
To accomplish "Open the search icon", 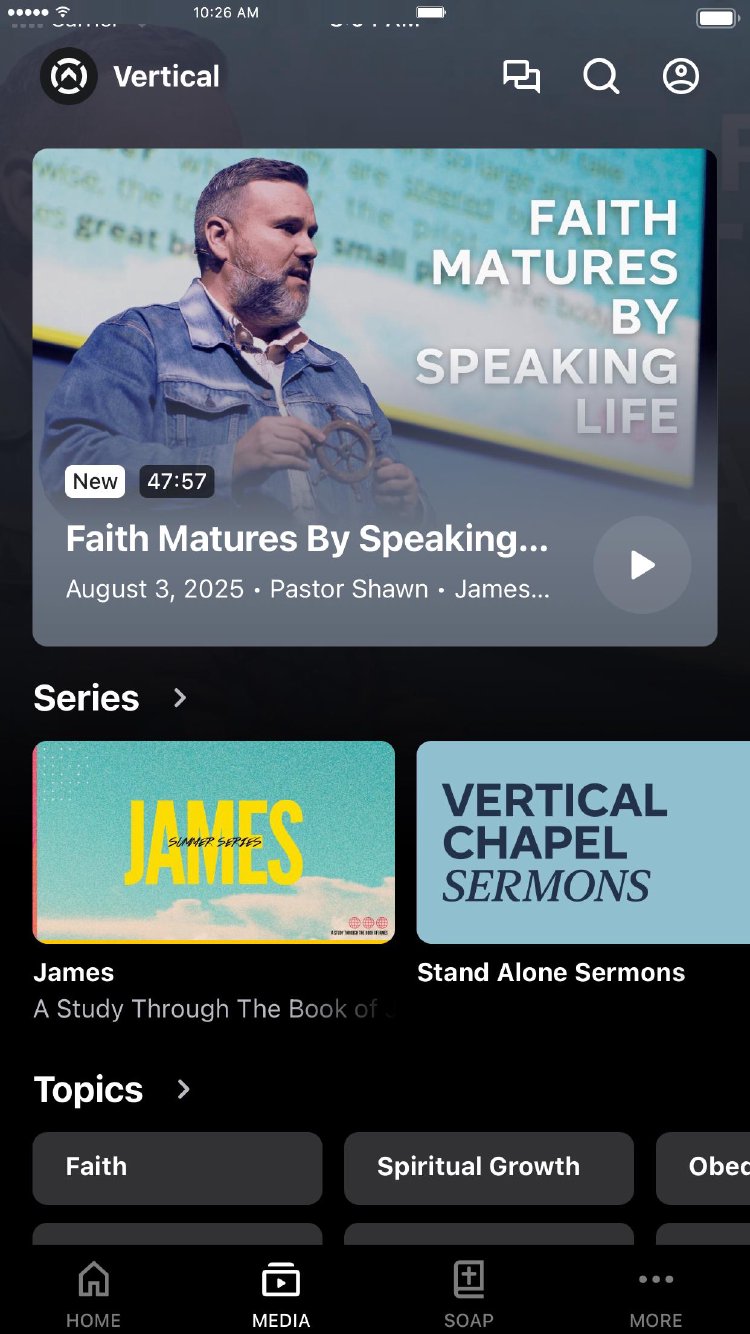I will (601, 77).
